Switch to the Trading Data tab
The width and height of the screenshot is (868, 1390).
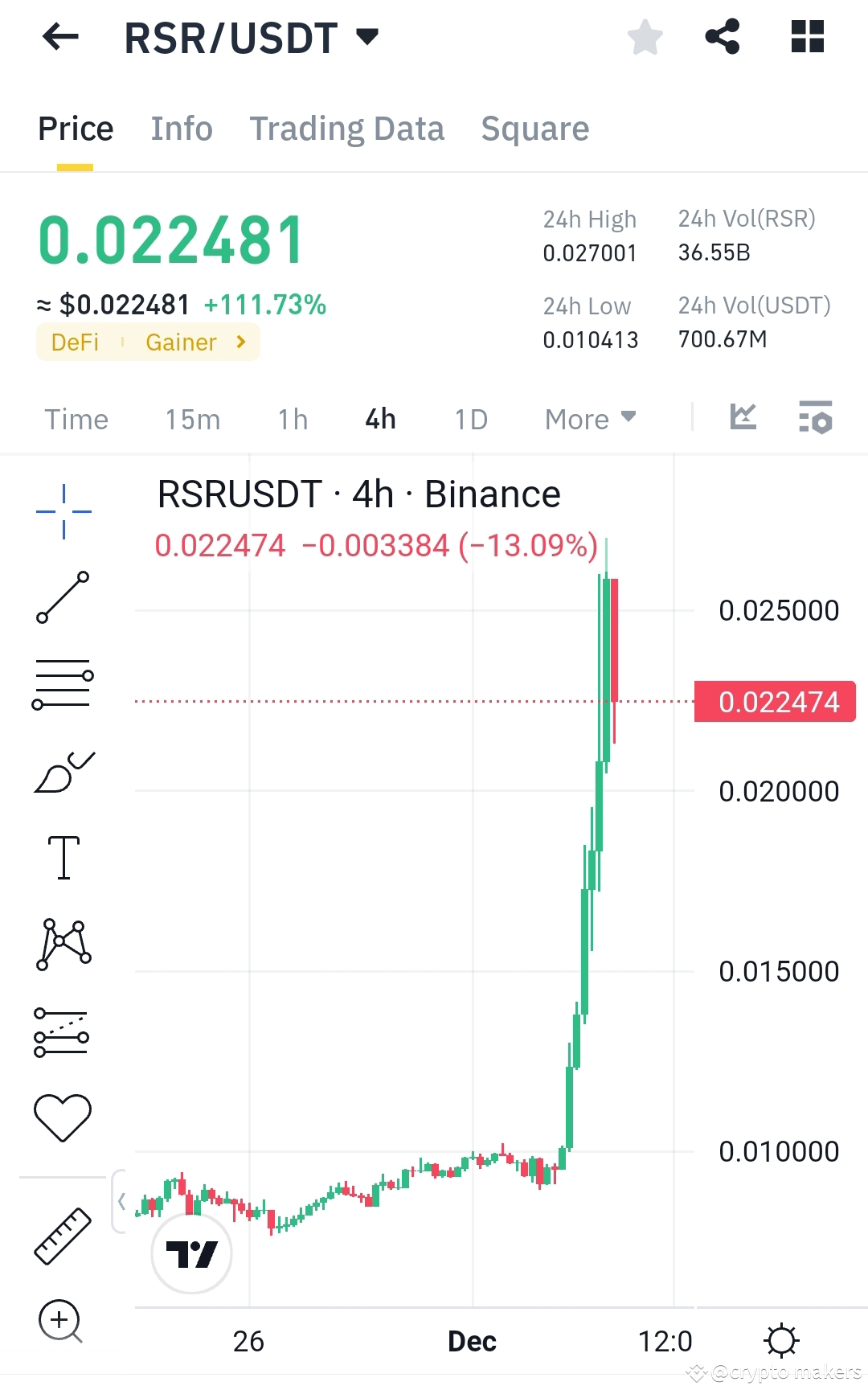pos(347,129)
